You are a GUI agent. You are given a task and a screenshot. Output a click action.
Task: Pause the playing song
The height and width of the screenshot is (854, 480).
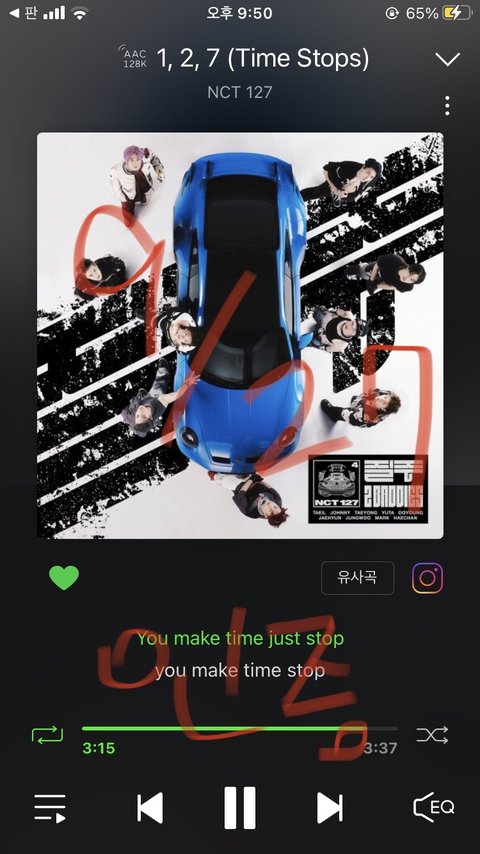[x=240, y=808]
